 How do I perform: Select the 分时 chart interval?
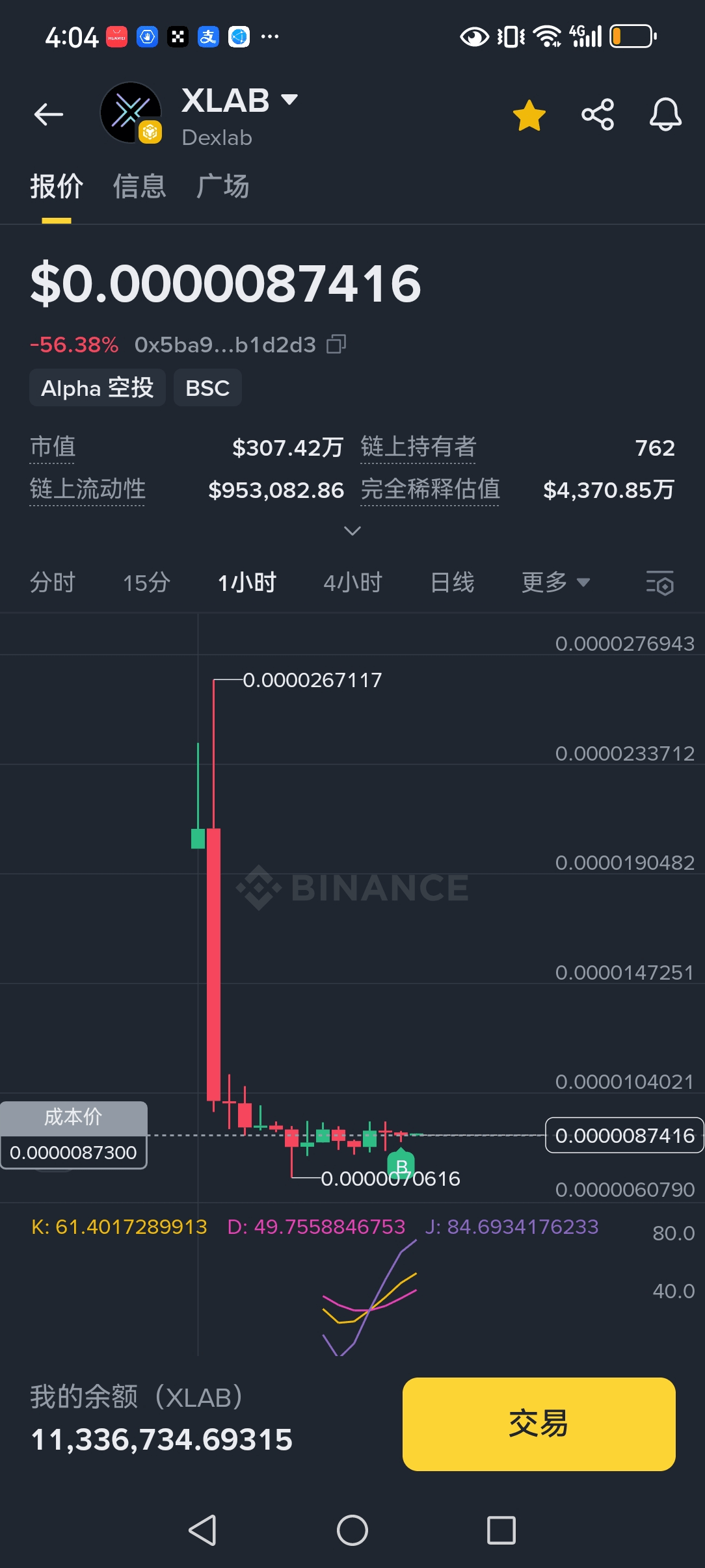[x=53, y=582]
